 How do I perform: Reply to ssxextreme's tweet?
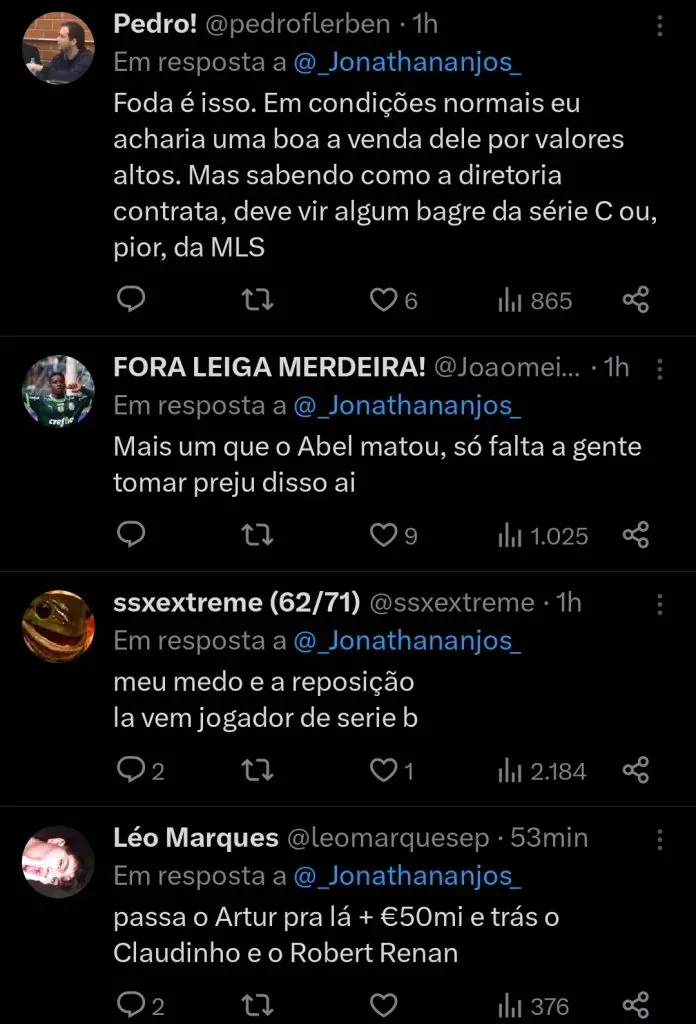[x=131, y=770]
